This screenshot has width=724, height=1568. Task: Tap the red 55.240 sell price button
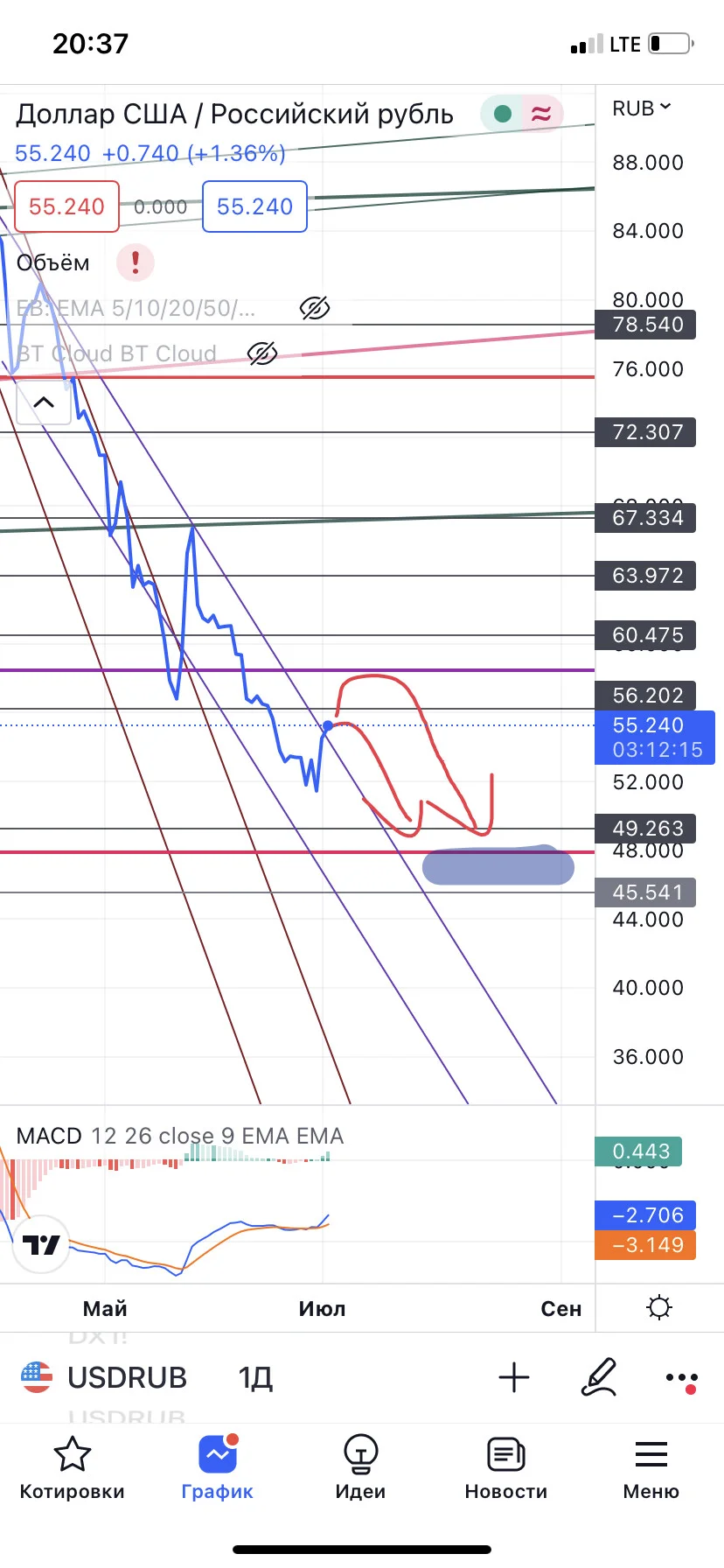pos(66,206)
